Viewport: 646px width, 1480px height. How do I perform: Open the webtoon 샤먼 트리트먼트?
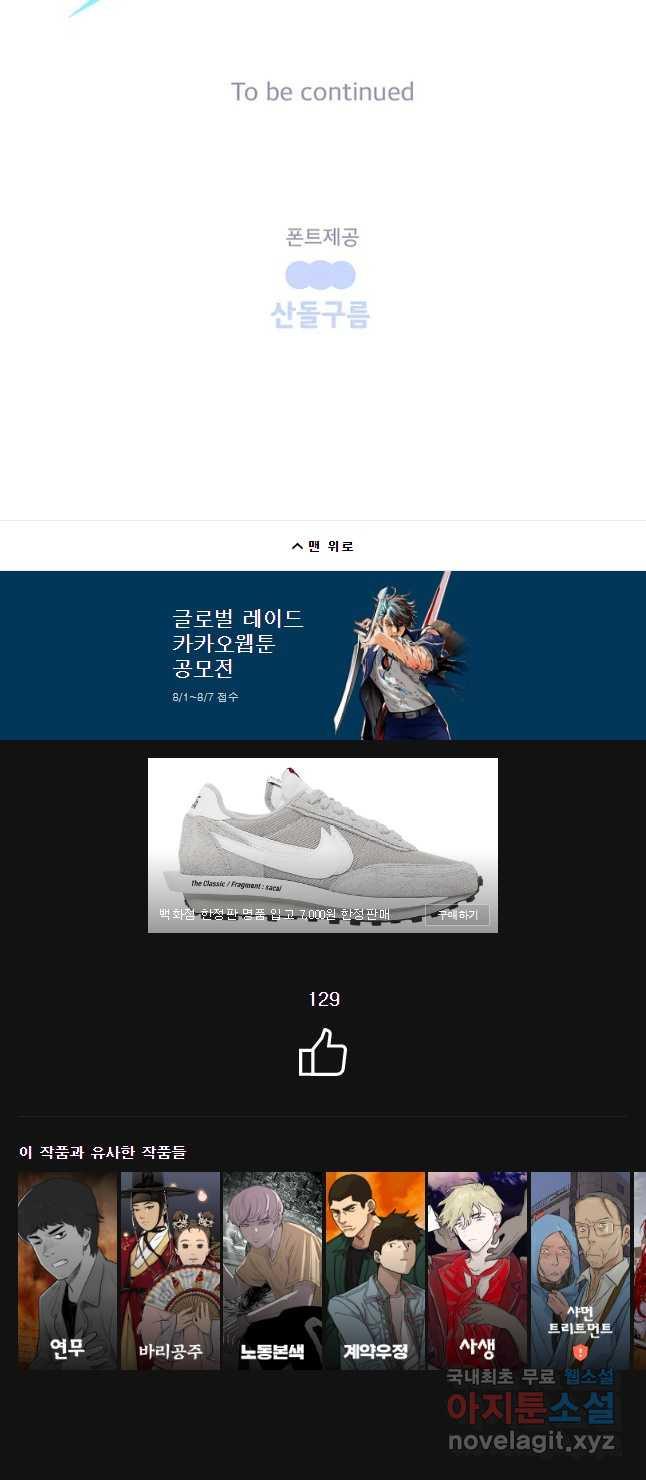(580, 1270)
